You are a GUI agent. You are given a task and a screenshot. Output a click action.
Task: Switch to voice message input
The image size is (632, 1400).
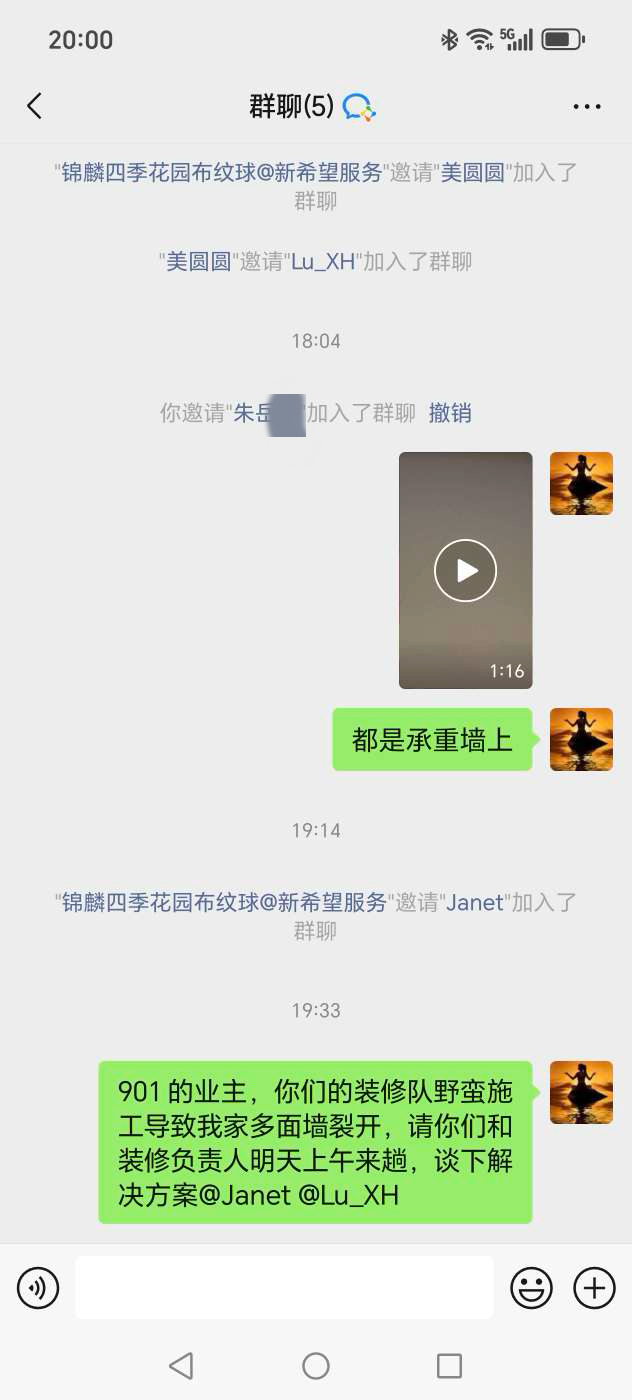[x=38, y=1287]
